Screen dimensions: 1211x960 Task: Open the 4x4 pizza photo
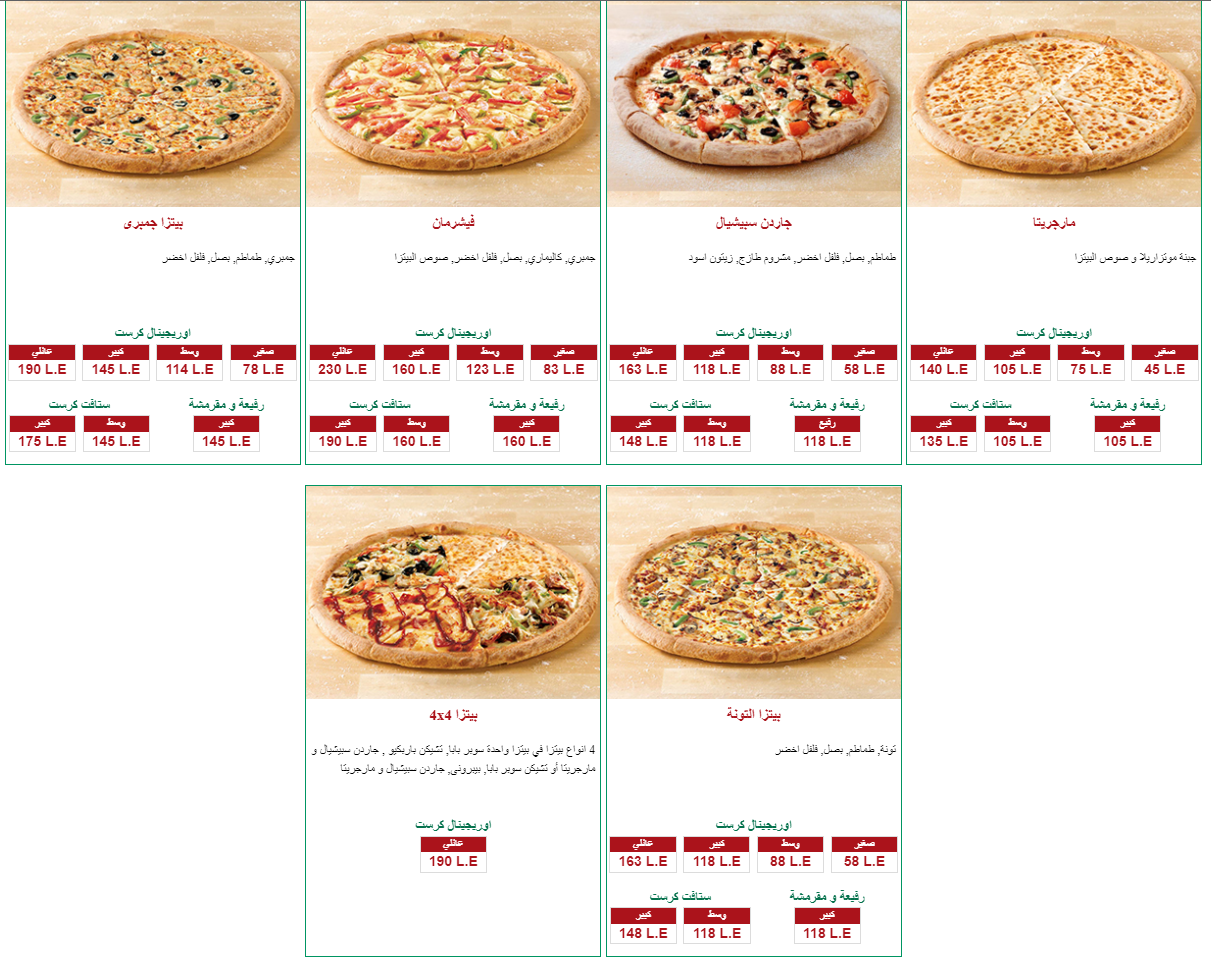(x=453, y=592)
